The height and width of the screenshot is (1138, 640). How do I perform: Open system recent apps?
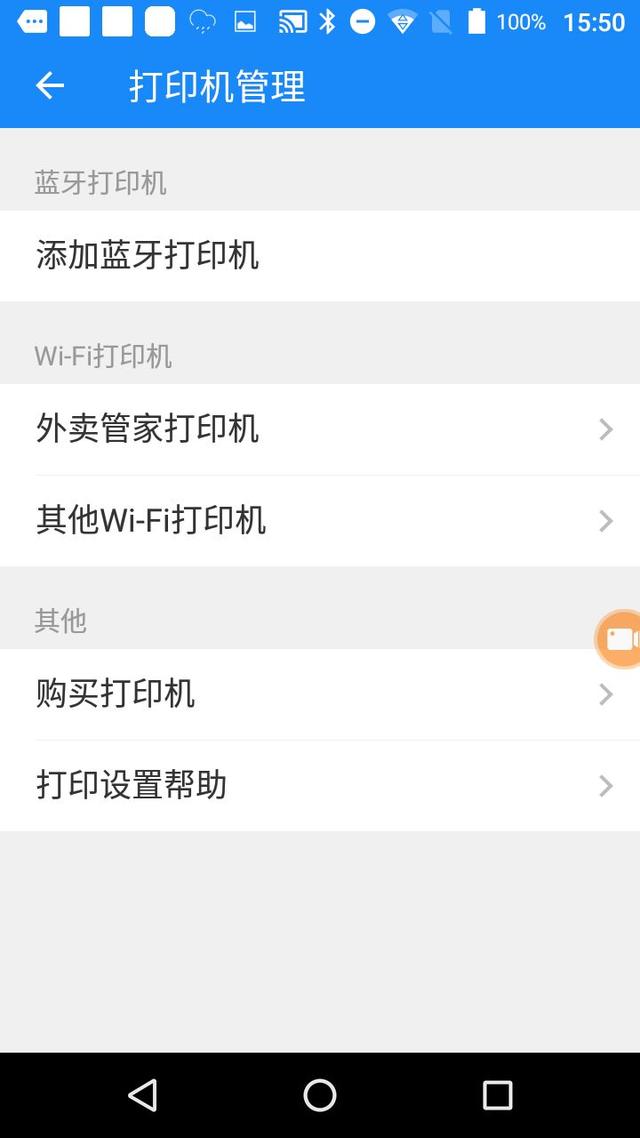pyautogui.click(x=497, y=1095)
